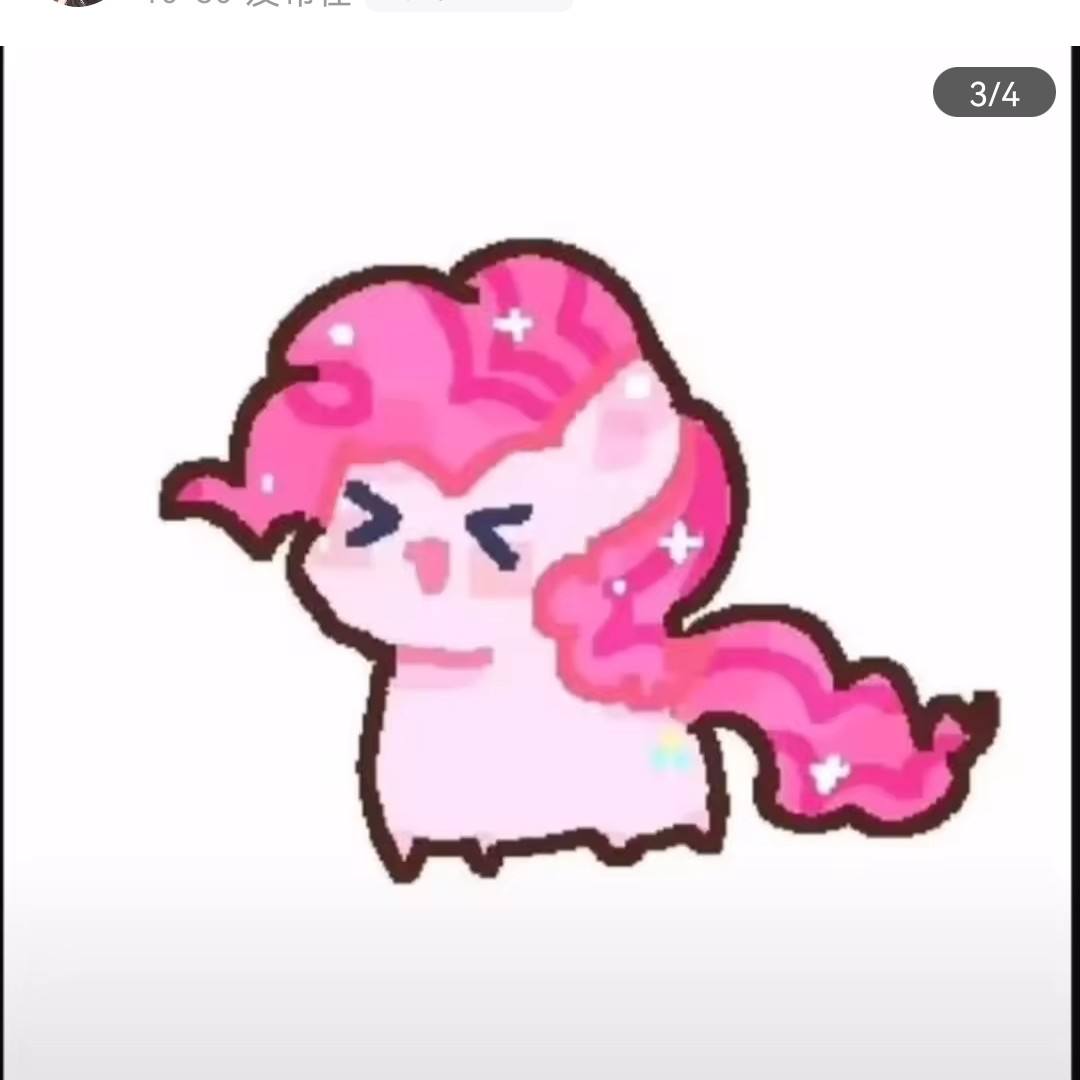
Task: Open the pink pony image full screen
Action: pyautogui.click(x=540, y=560)
